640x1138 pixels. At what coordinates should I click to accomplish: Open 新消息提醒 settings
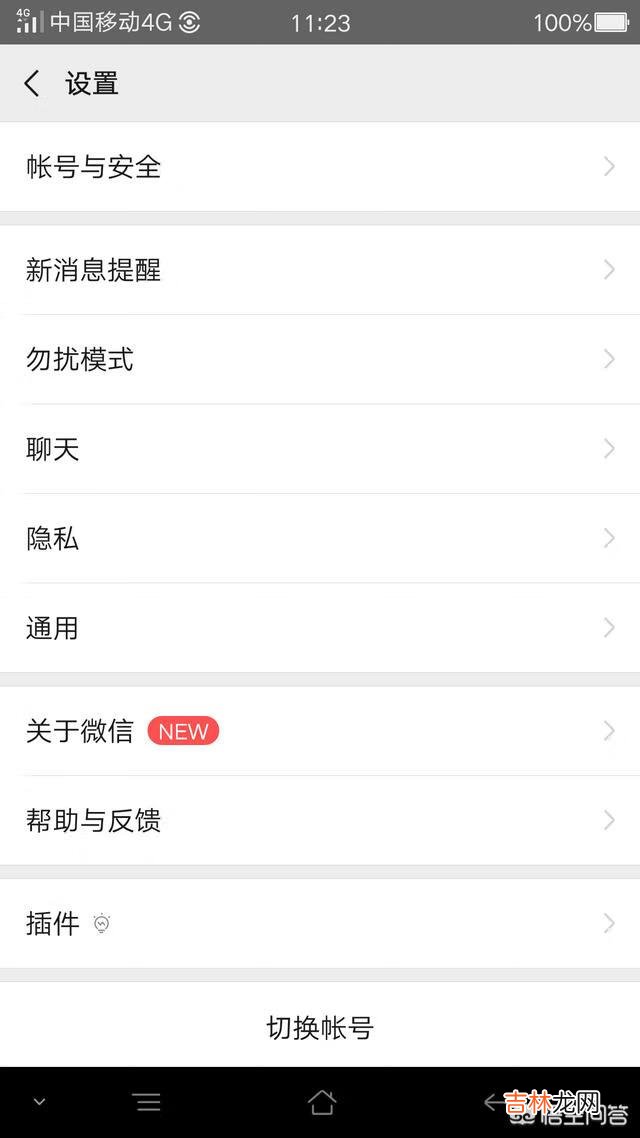click(x=320, y=270)
